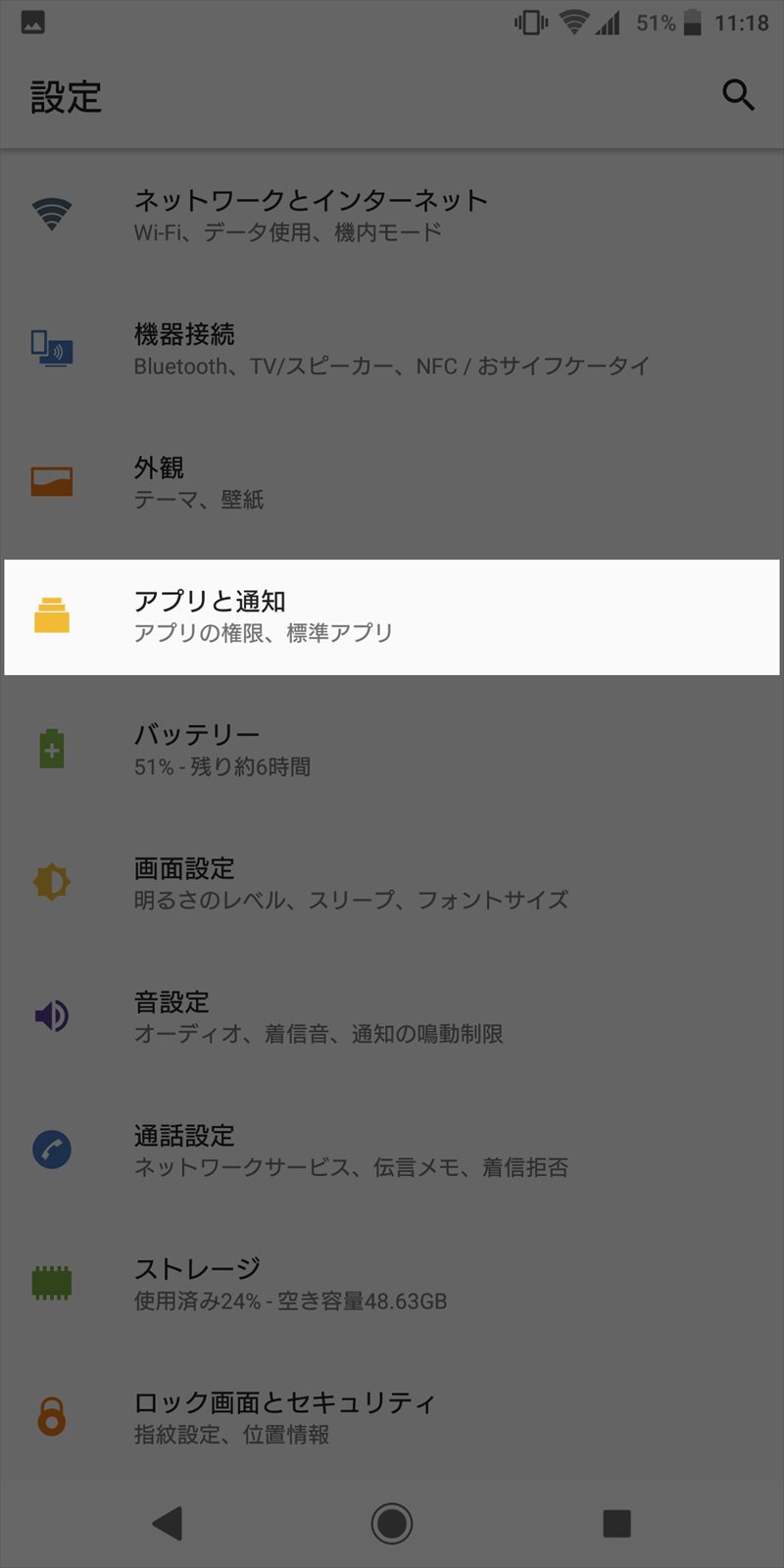Viewport: 784px width, 1568px height.
Task: Tap the home button in navigation bar
Action: tap(392, 1523)
